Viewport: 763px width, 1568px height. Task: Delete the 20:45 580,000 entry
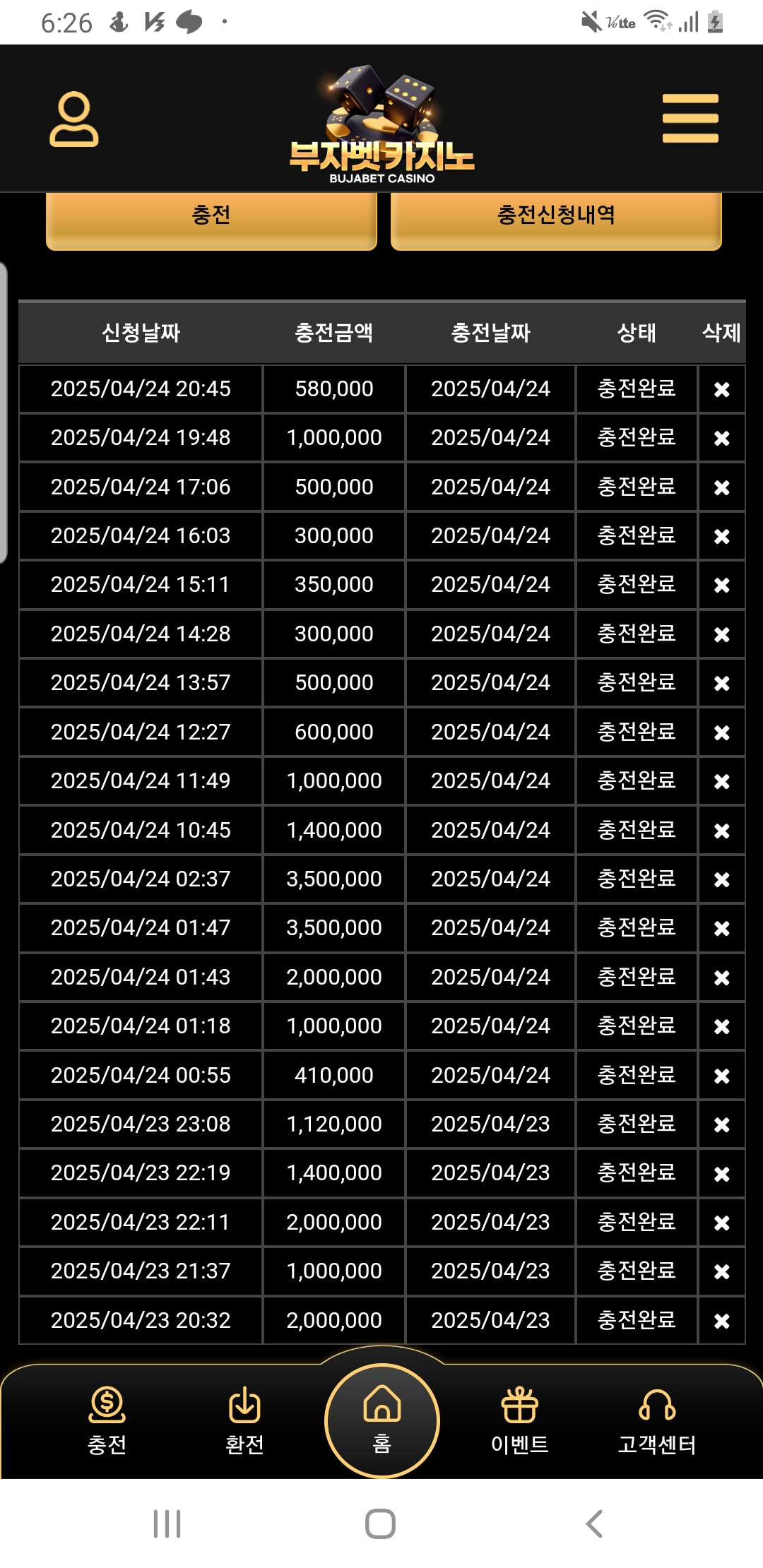721,389
